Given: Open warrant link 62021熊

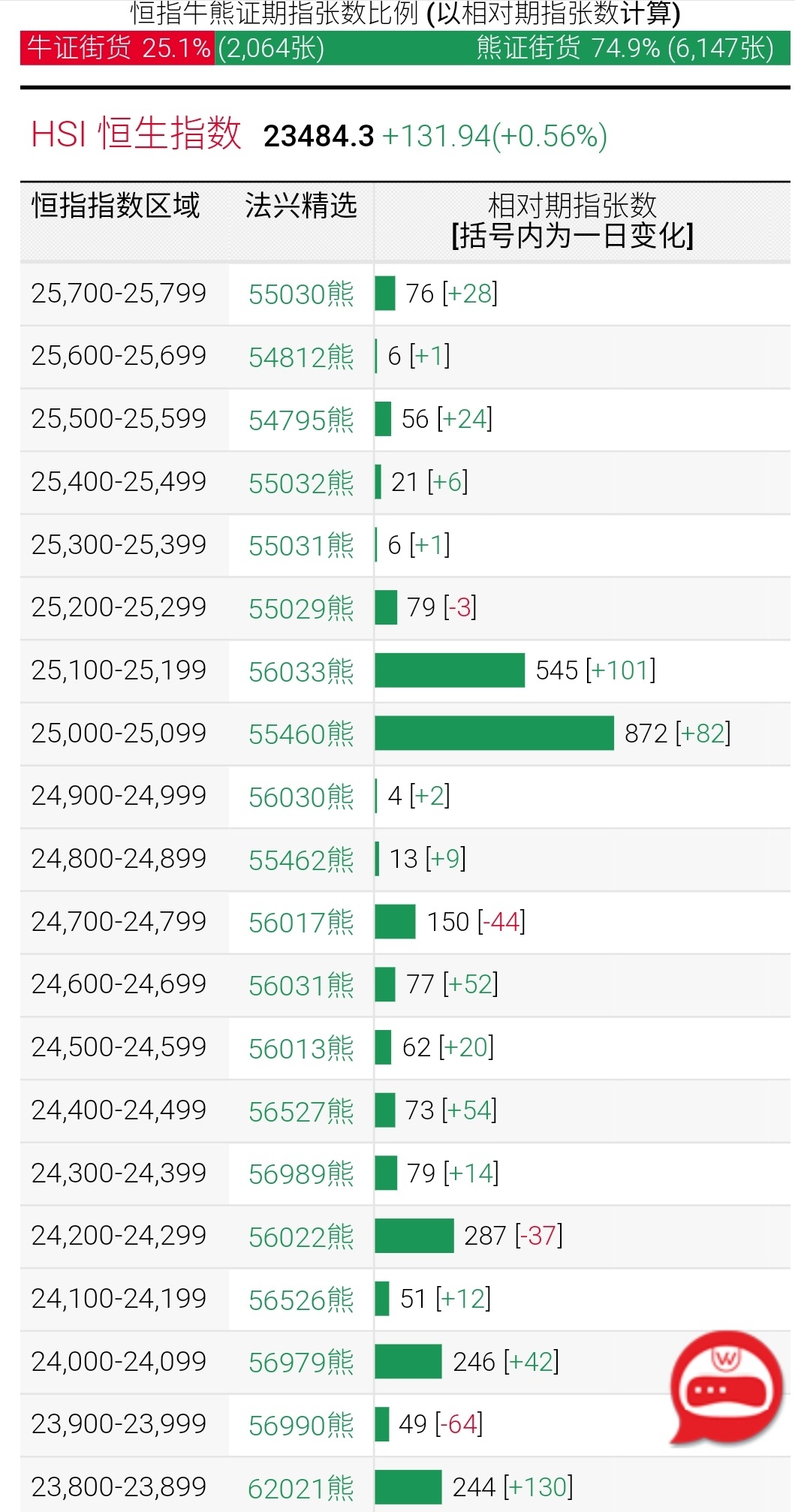Looking at the screenshot, I should [301, 1488].
